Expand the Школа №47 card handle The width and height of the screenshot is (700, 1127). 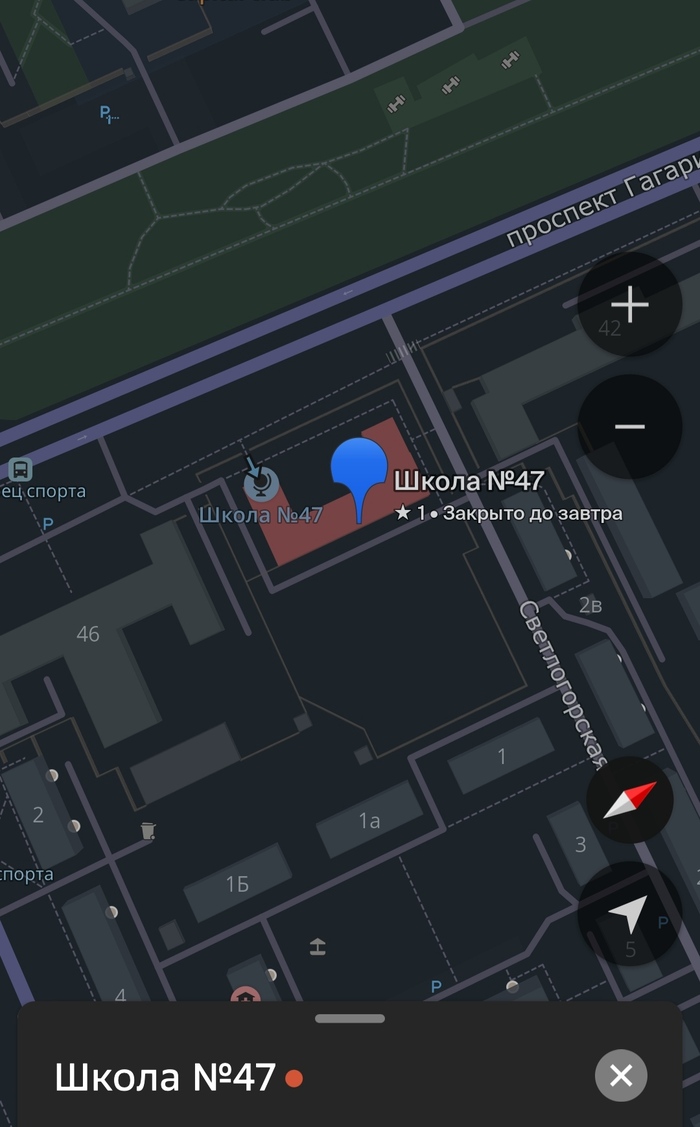pyautogui.click(x=350, y=1019)
